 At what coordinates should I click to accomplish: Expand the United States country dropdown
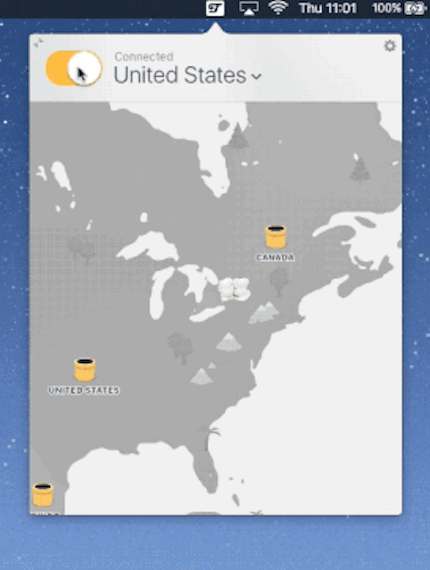coord(188,75)
